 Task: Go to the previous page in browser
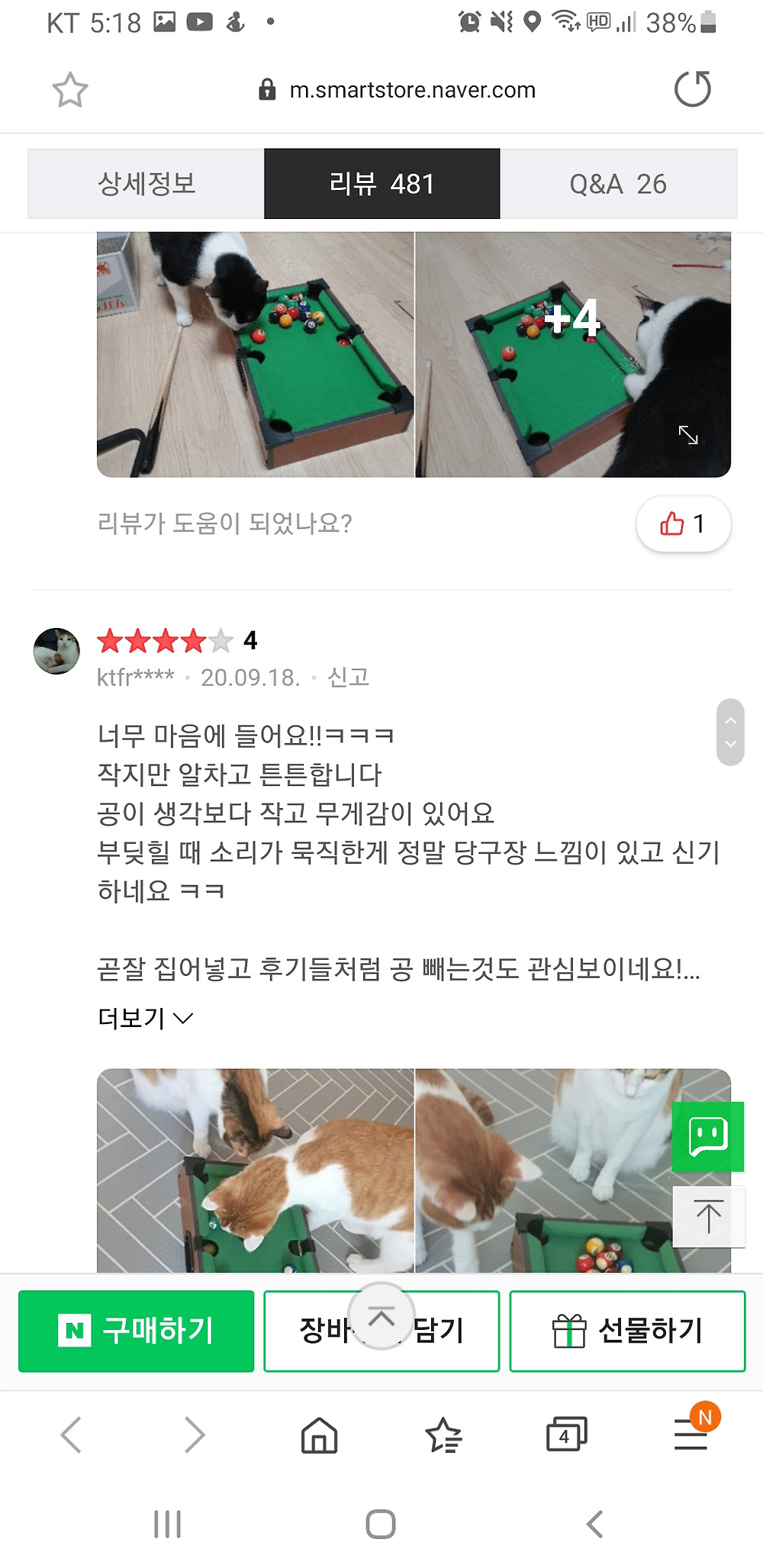[x=71, y=1435]
